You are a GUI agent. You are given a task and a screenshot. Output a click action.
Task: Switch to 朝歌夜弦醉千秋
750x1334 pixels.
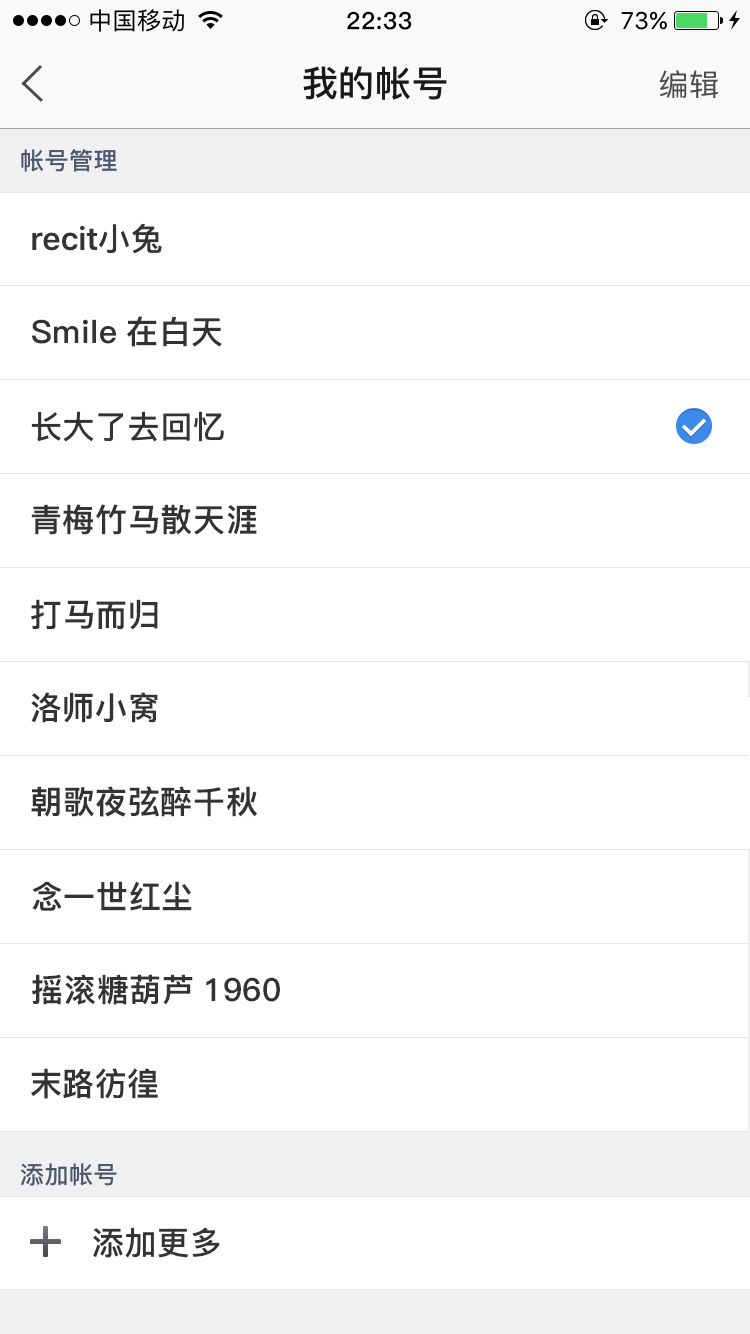click(x=145, y=803)
